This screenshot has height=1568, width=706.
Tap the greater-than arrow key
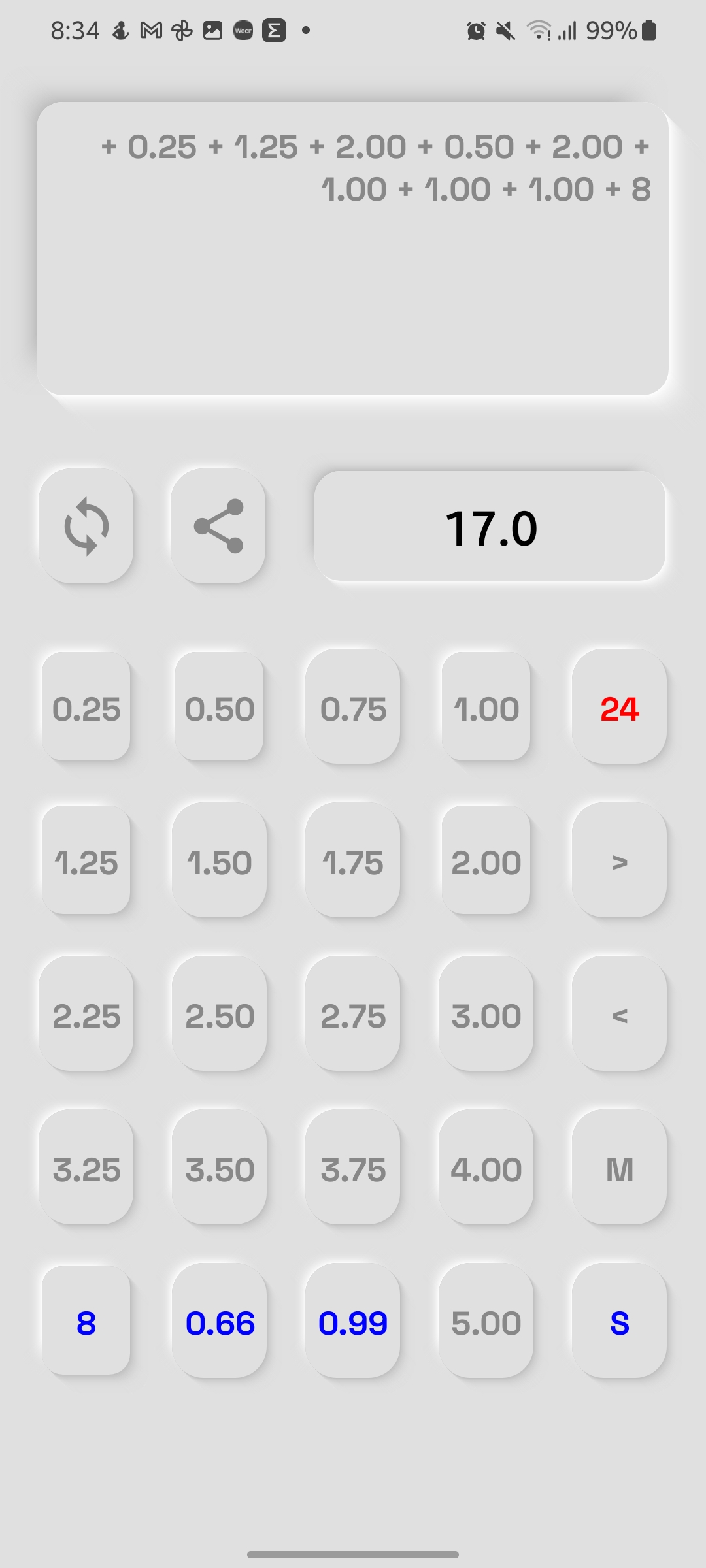[619, 862]
